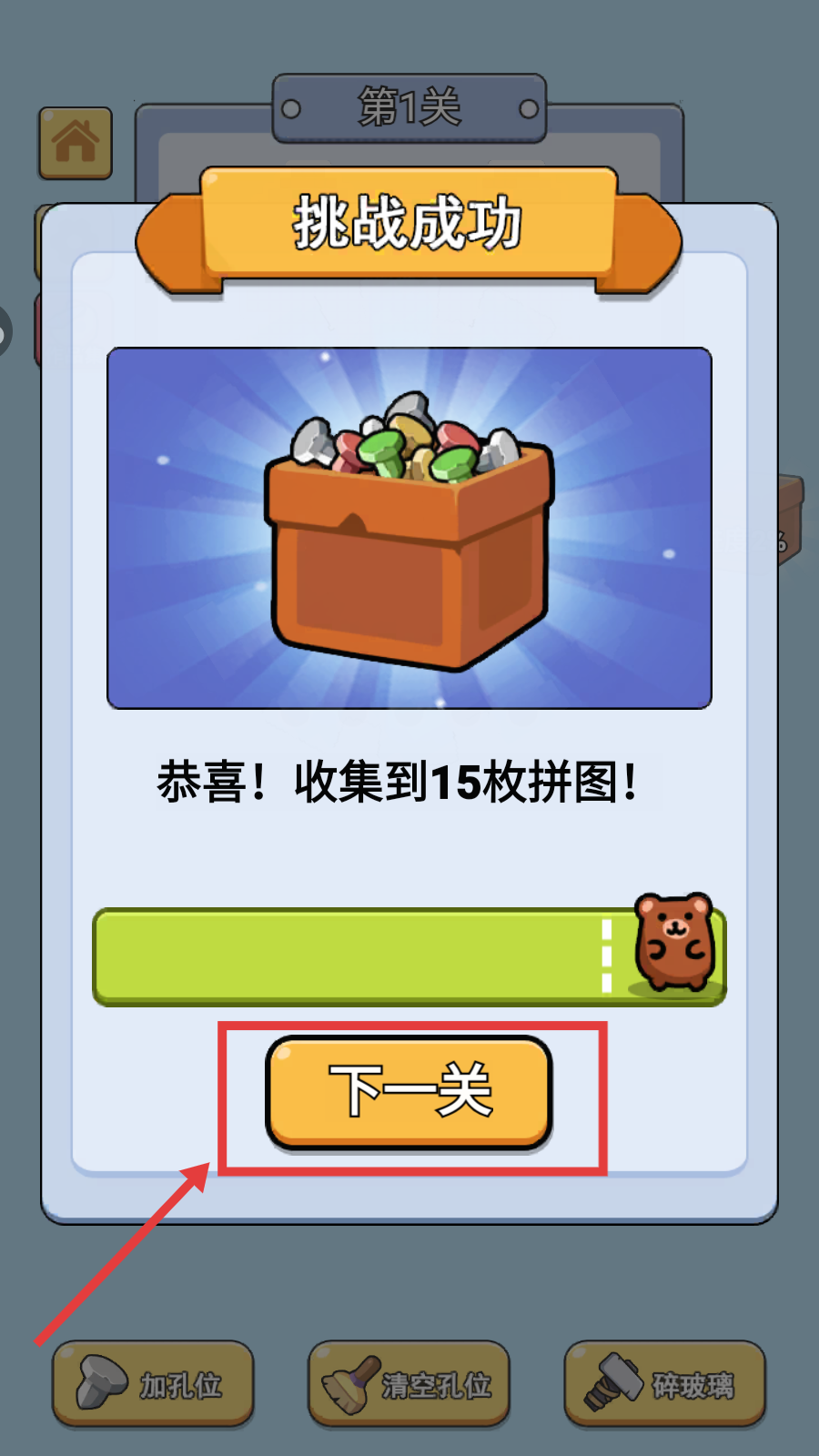Tap the 下一关 button

tap(409, 1092)
